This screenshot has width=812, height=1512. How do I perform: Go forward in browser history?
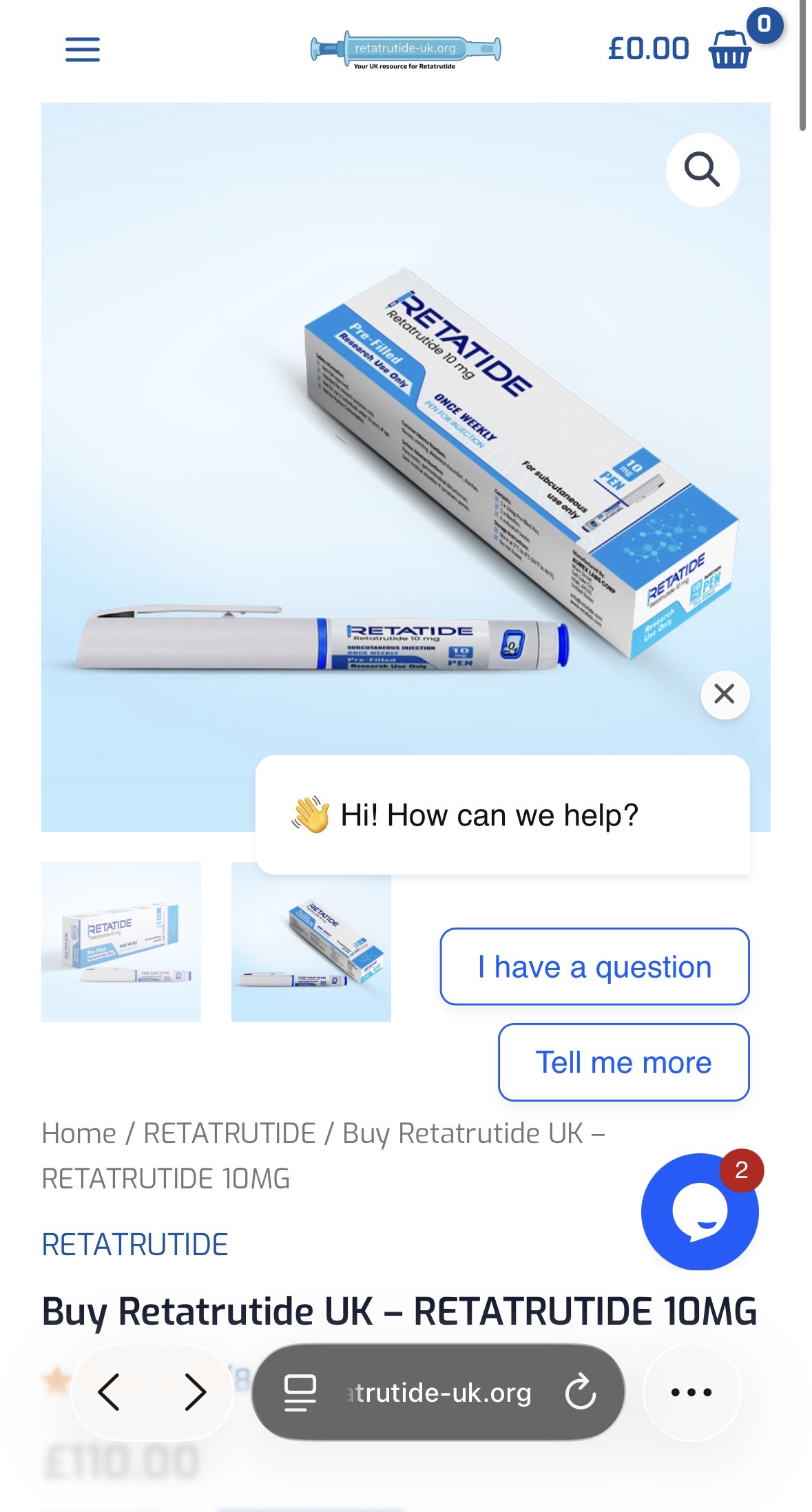point(195,1392)
